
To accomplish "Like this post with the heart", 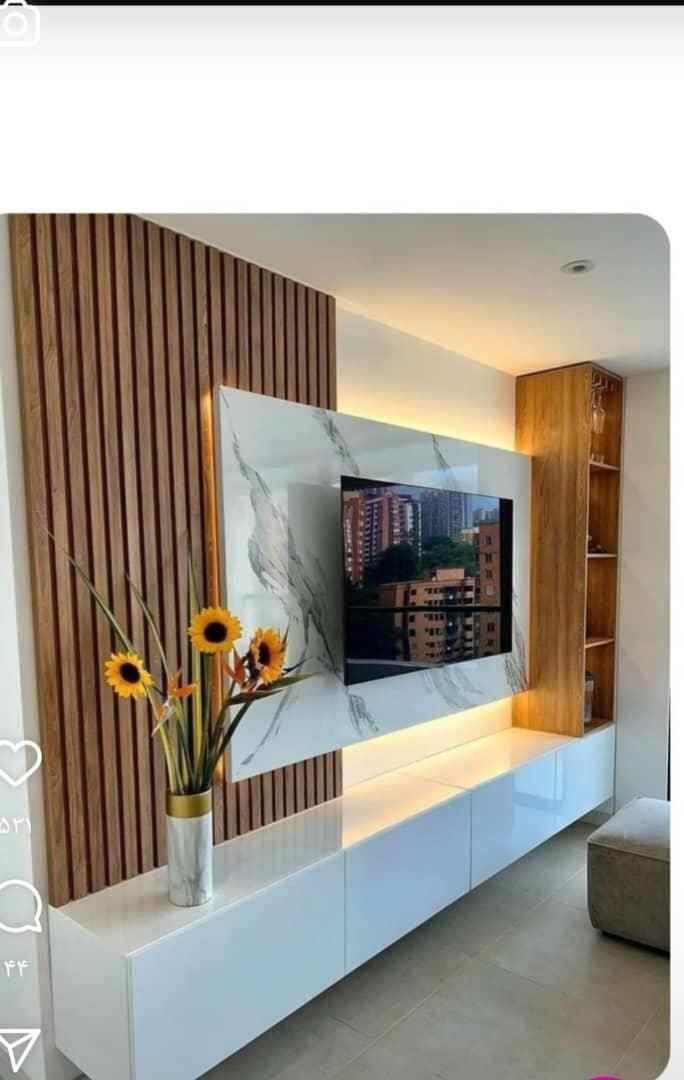I will point(17,762).
